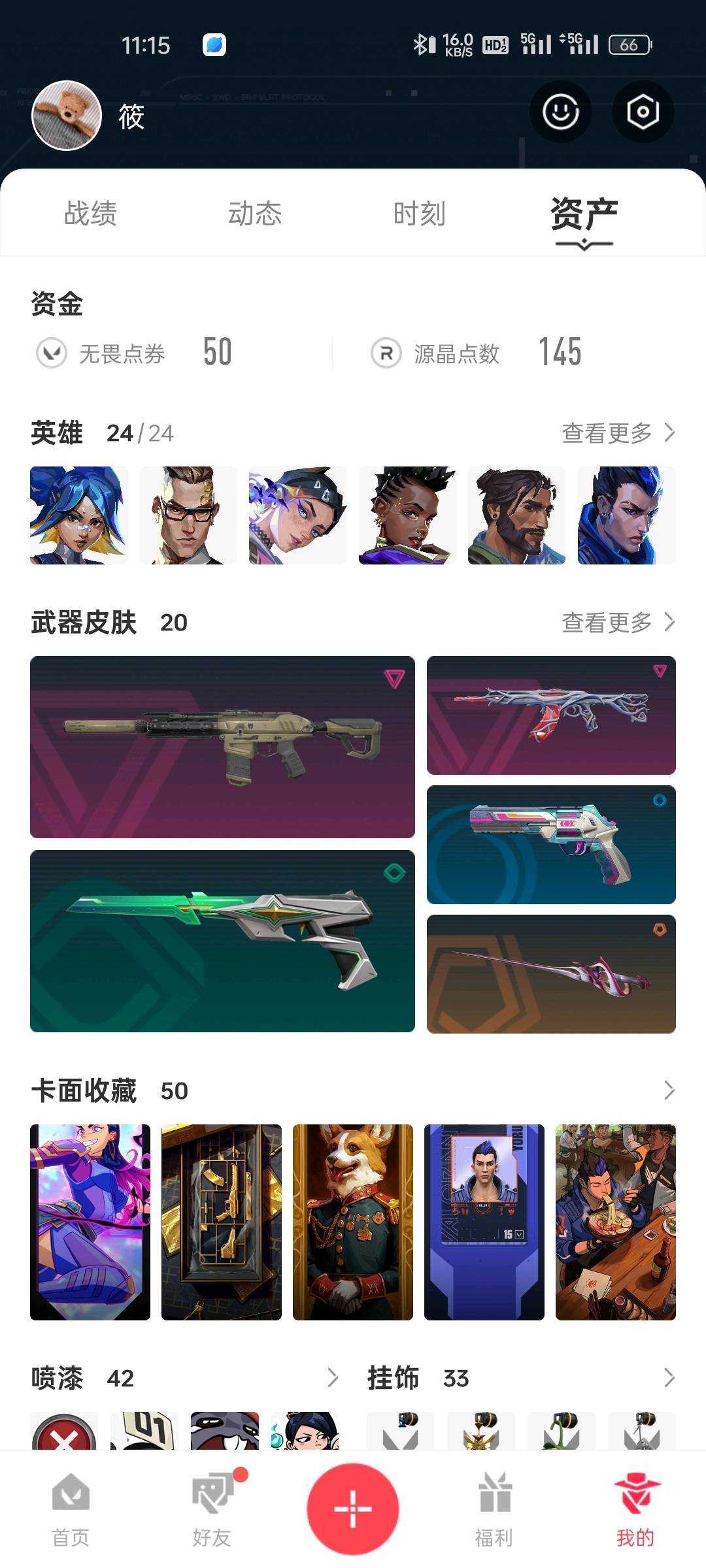This screenshot has width=706, height=1568.
Task: Open the tan rifle weapon skin card
Action: 222,747
